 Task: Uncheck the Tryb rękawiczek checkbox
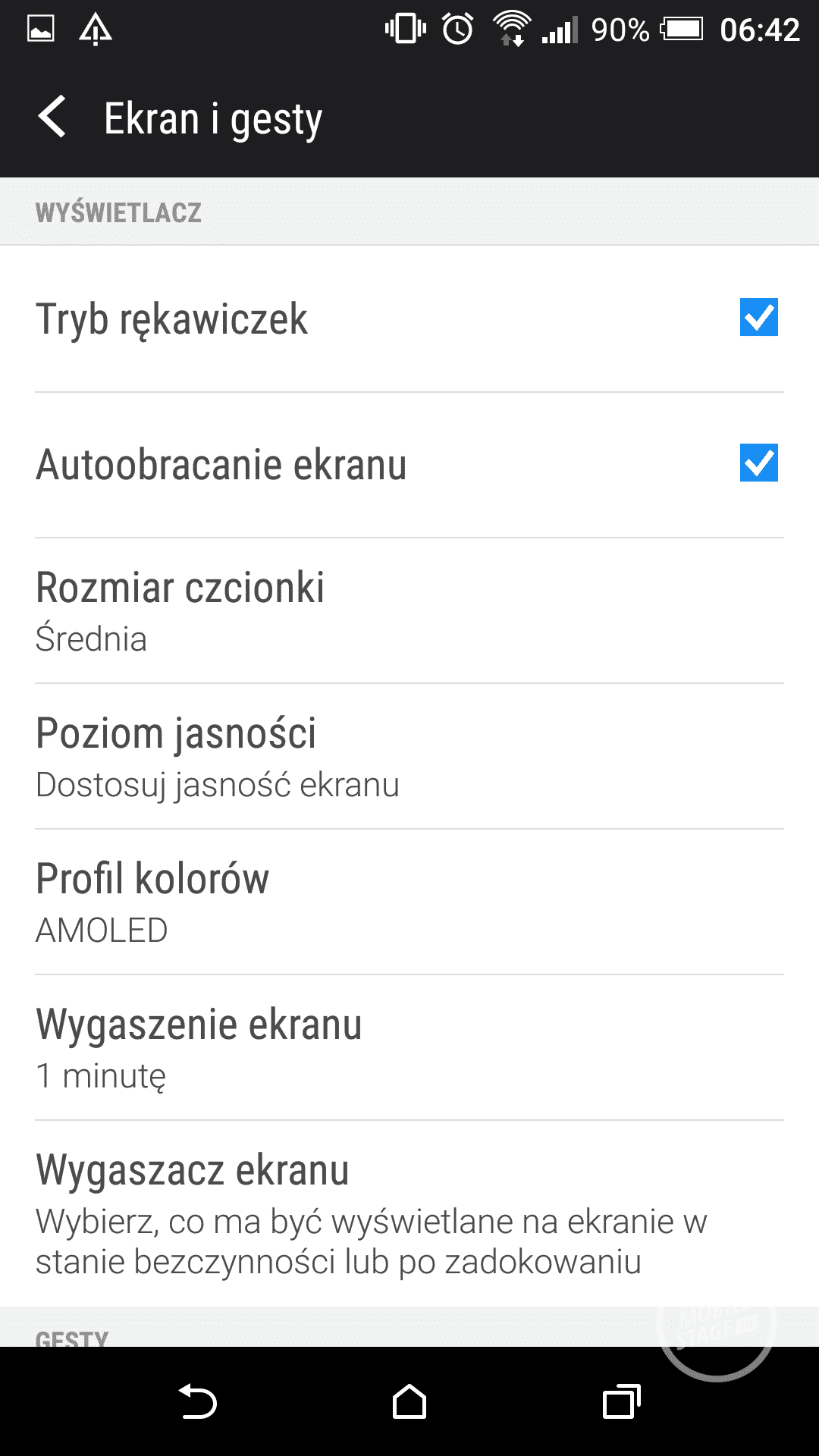pyautogui.click(x=758, y=318)
